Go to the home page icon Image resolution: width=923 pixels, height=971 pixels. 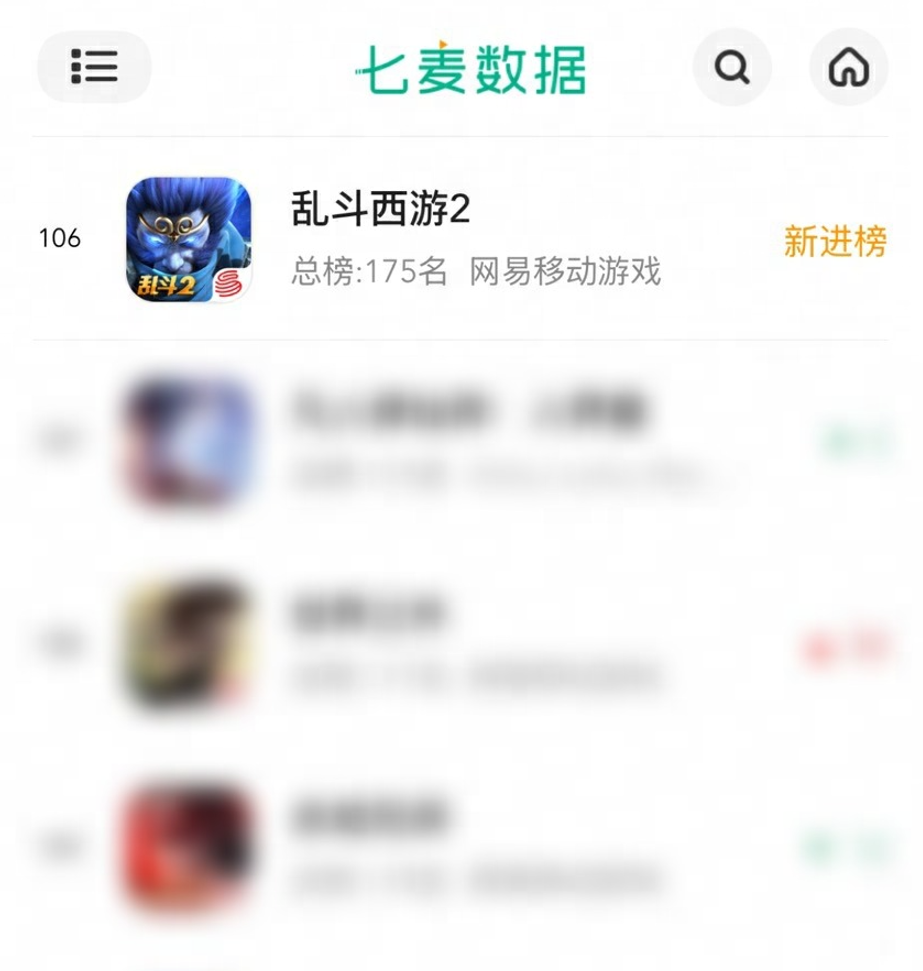tap(848, 67)
